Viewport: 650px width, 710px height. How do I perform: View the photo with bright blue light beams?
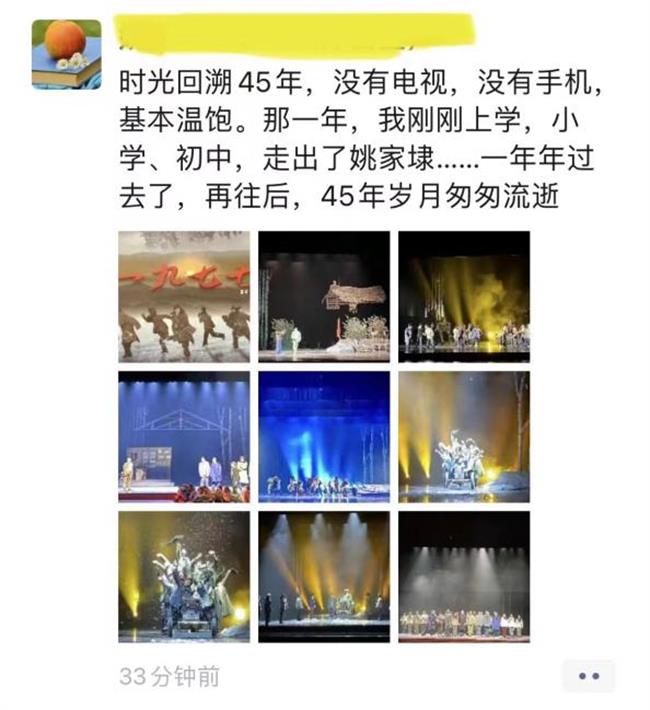[x=324, y=436]
